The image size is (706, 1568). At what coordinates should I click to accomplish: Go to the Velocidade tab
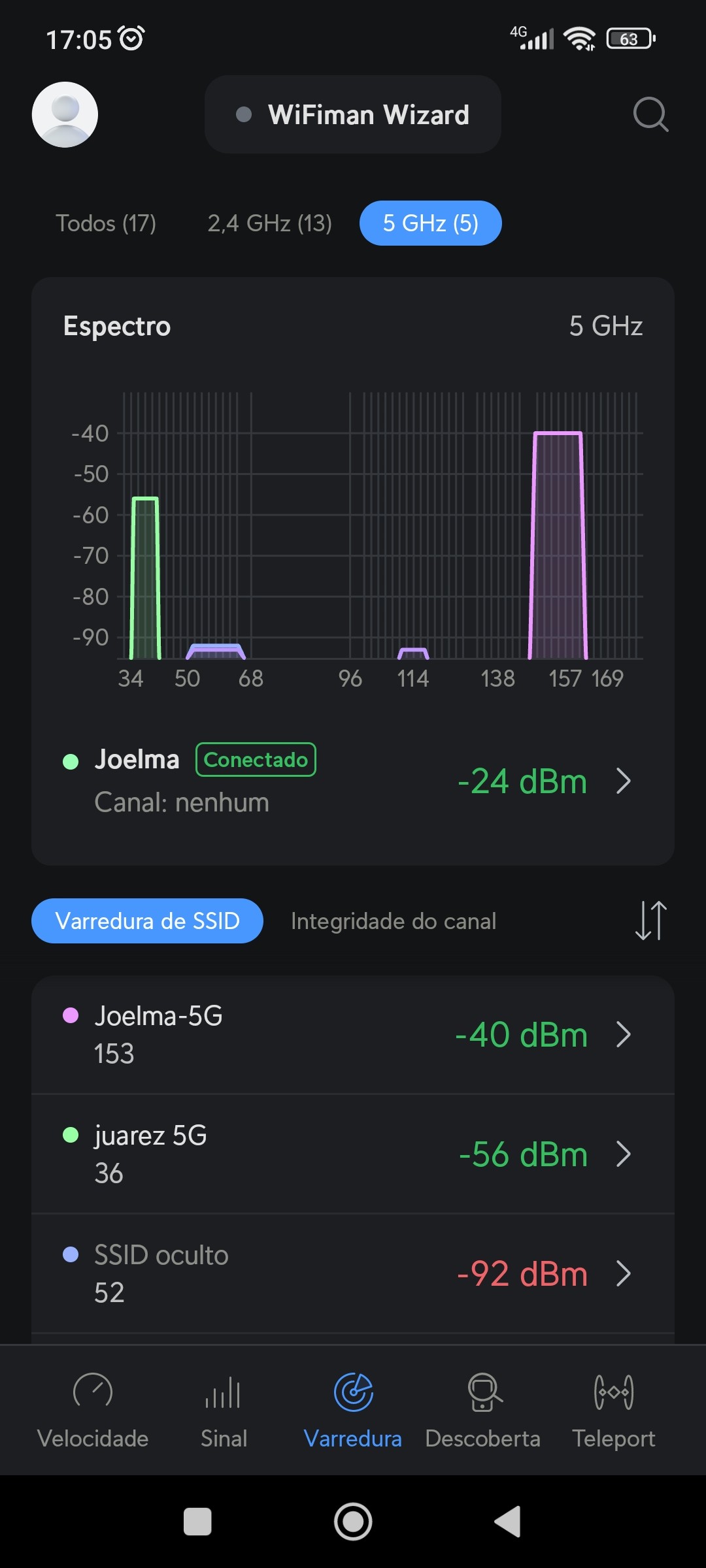(x=93, y=1410)
